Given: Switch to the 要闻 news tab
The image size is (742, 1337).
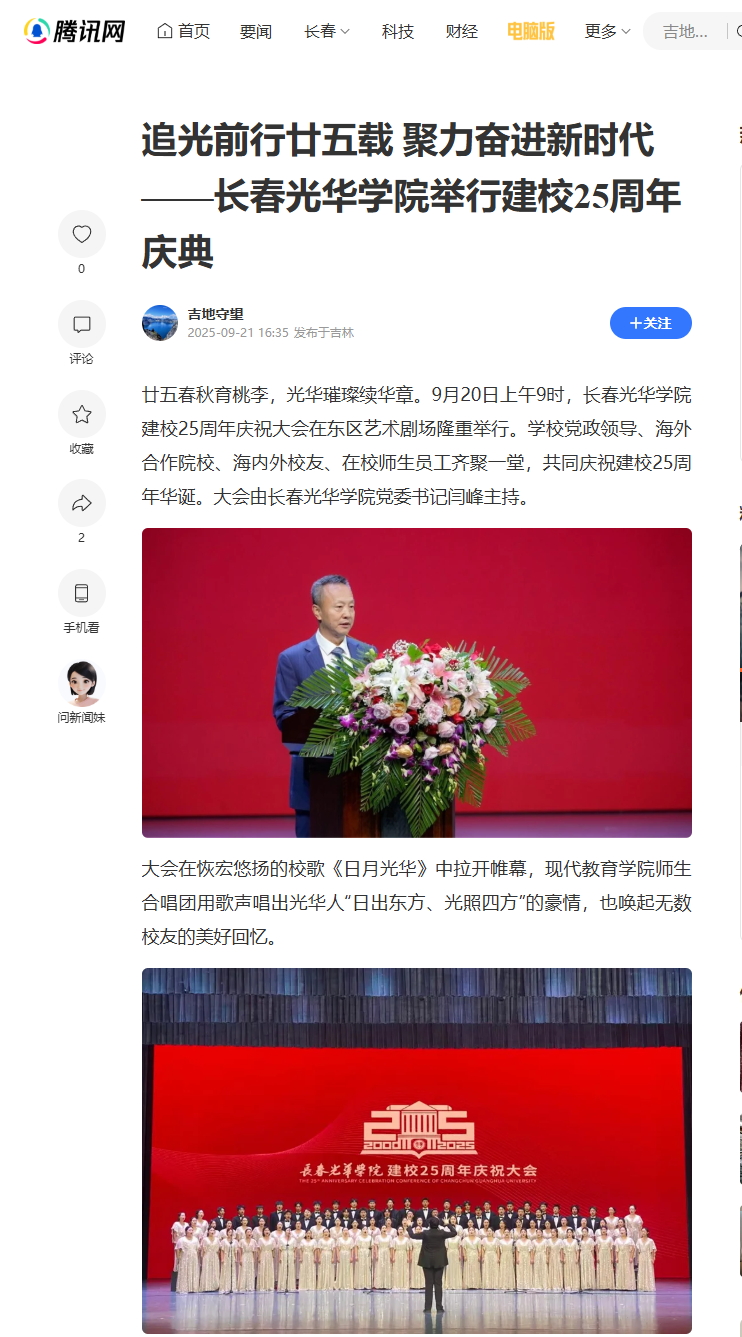Looking at the screenshot, I should 256,31.
